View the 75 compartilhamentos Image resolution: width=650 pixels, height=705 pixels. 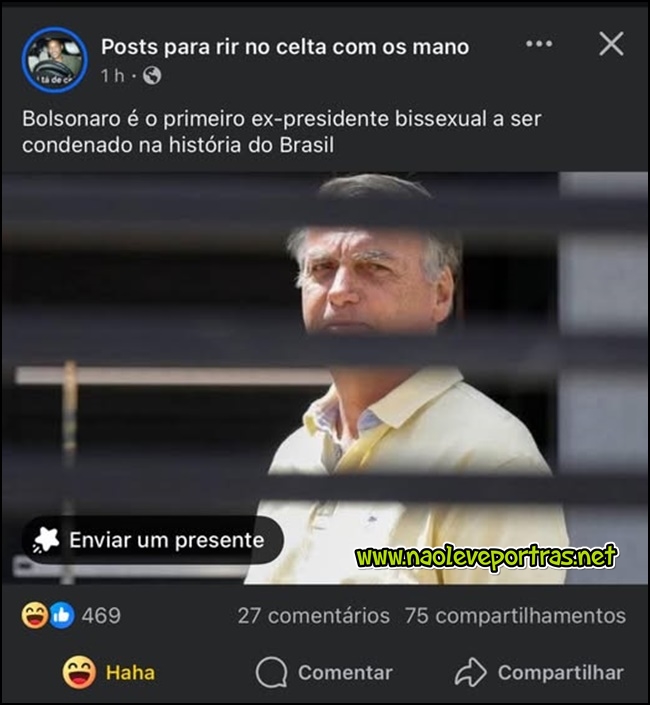click(x=515, y=616)
